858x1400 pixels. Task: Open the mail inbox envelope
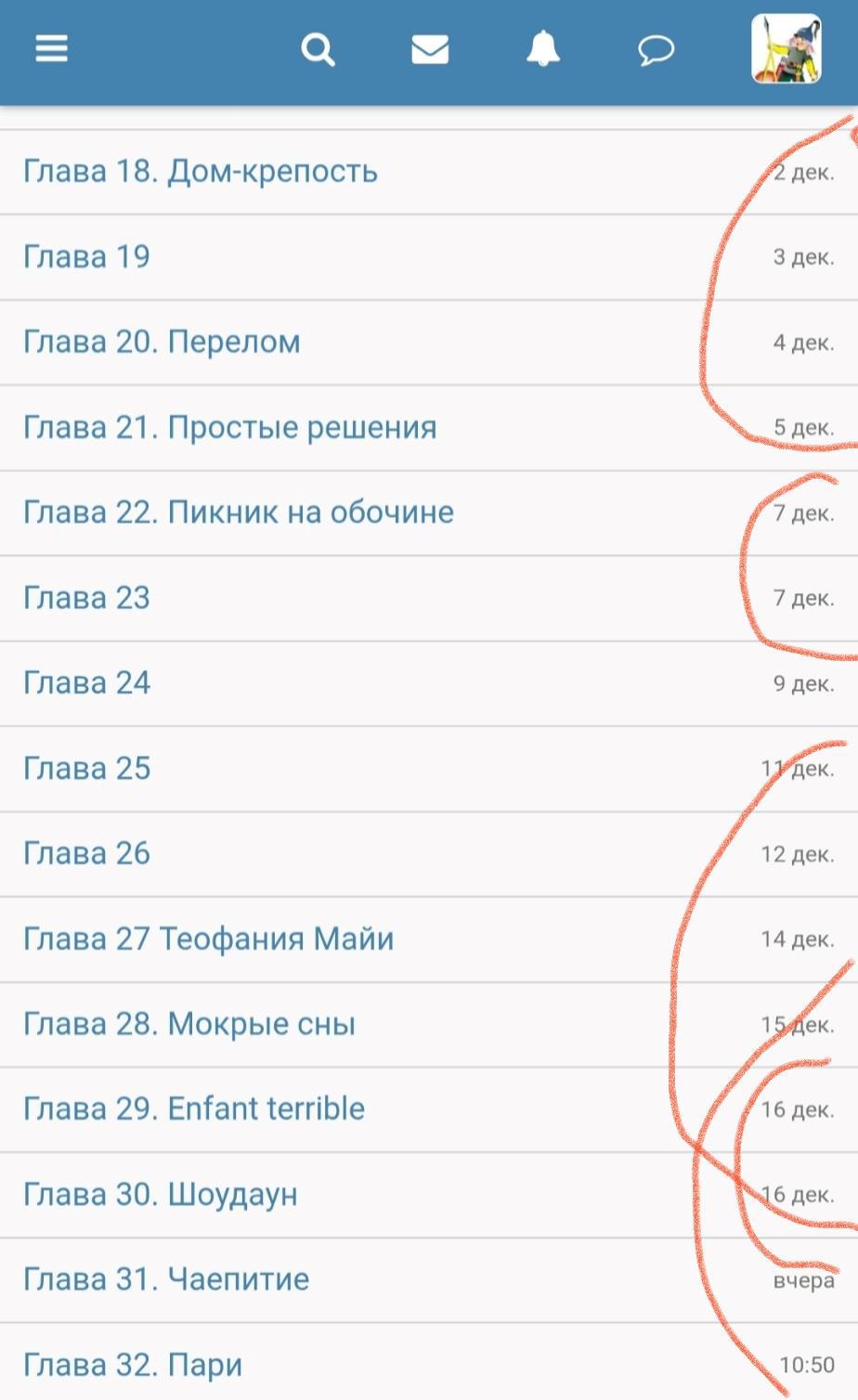430,49
